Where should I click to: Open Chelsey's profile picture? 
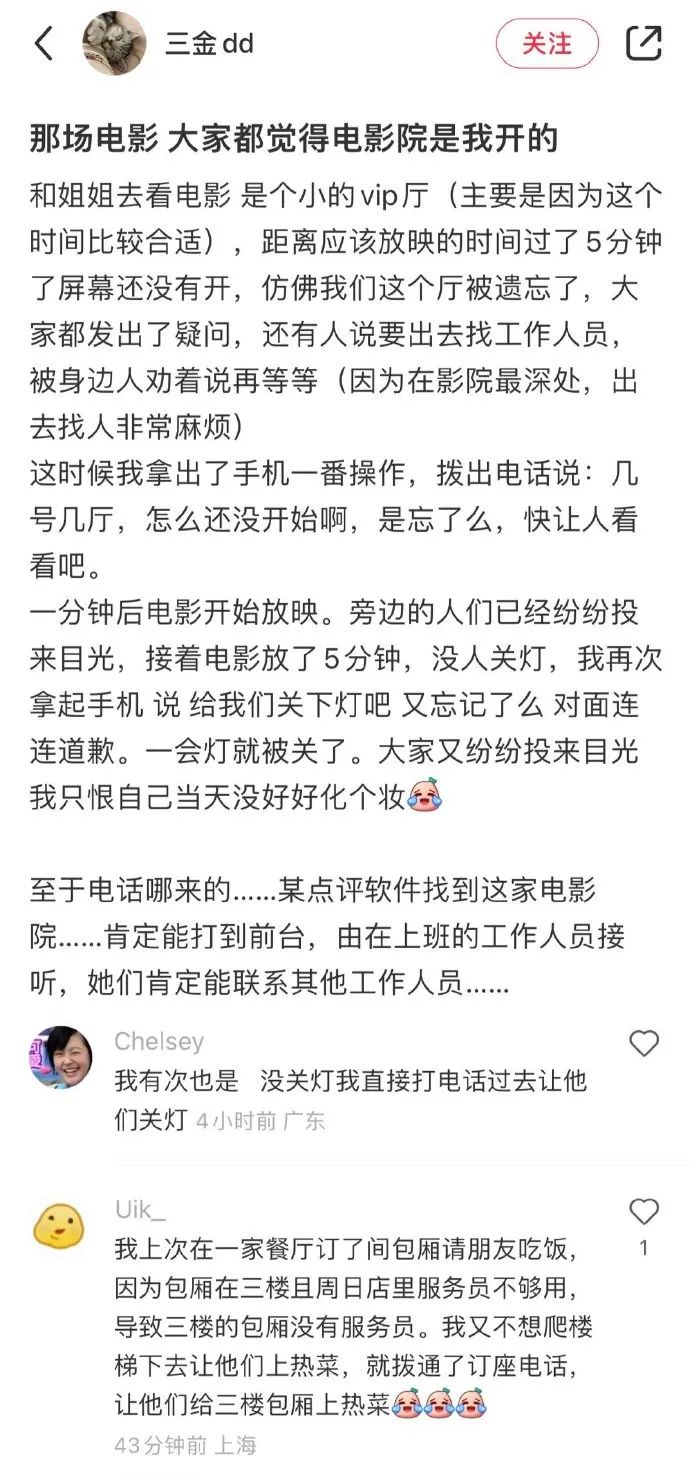pyautogui.click(x=62, y=1058)
